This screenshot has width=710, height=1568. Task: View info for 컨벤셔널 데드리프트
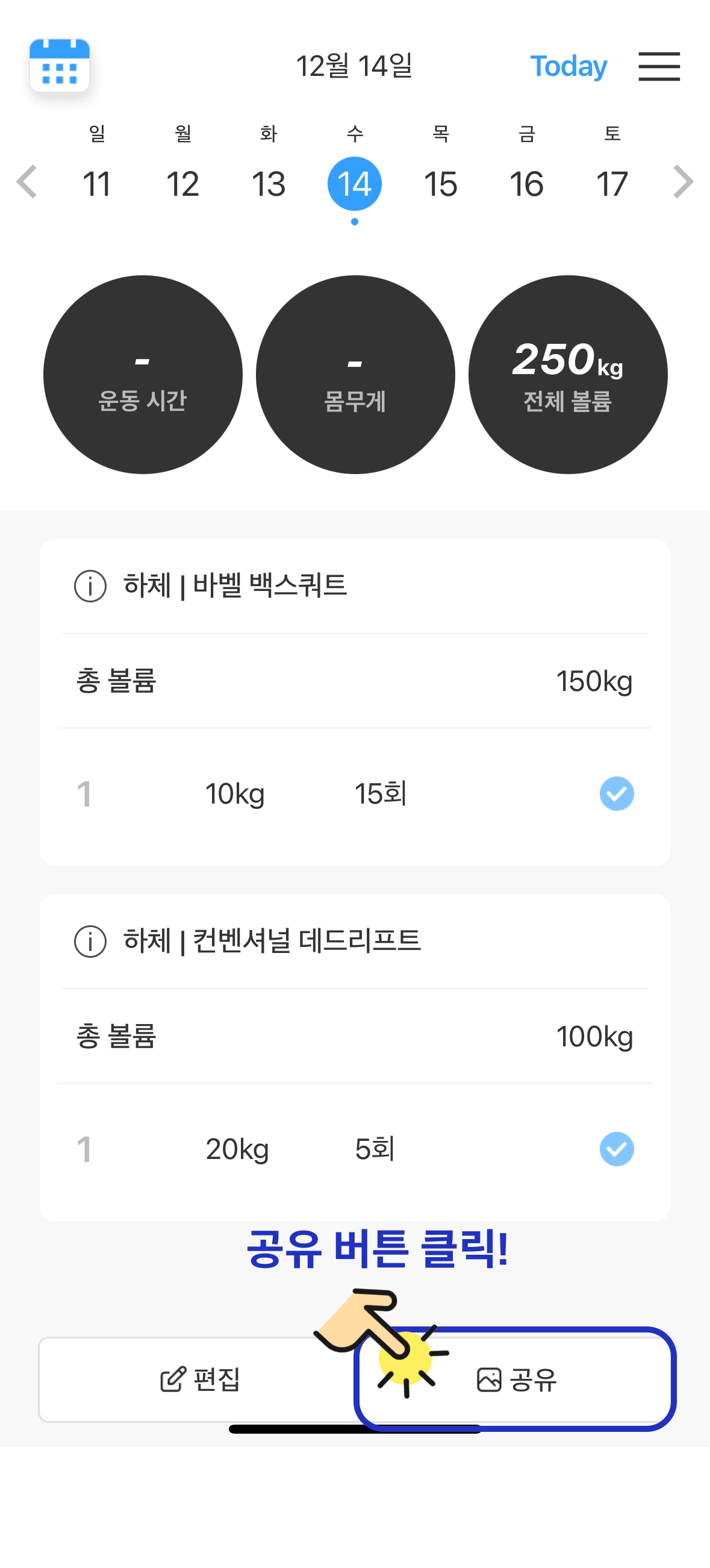point(90,941)
